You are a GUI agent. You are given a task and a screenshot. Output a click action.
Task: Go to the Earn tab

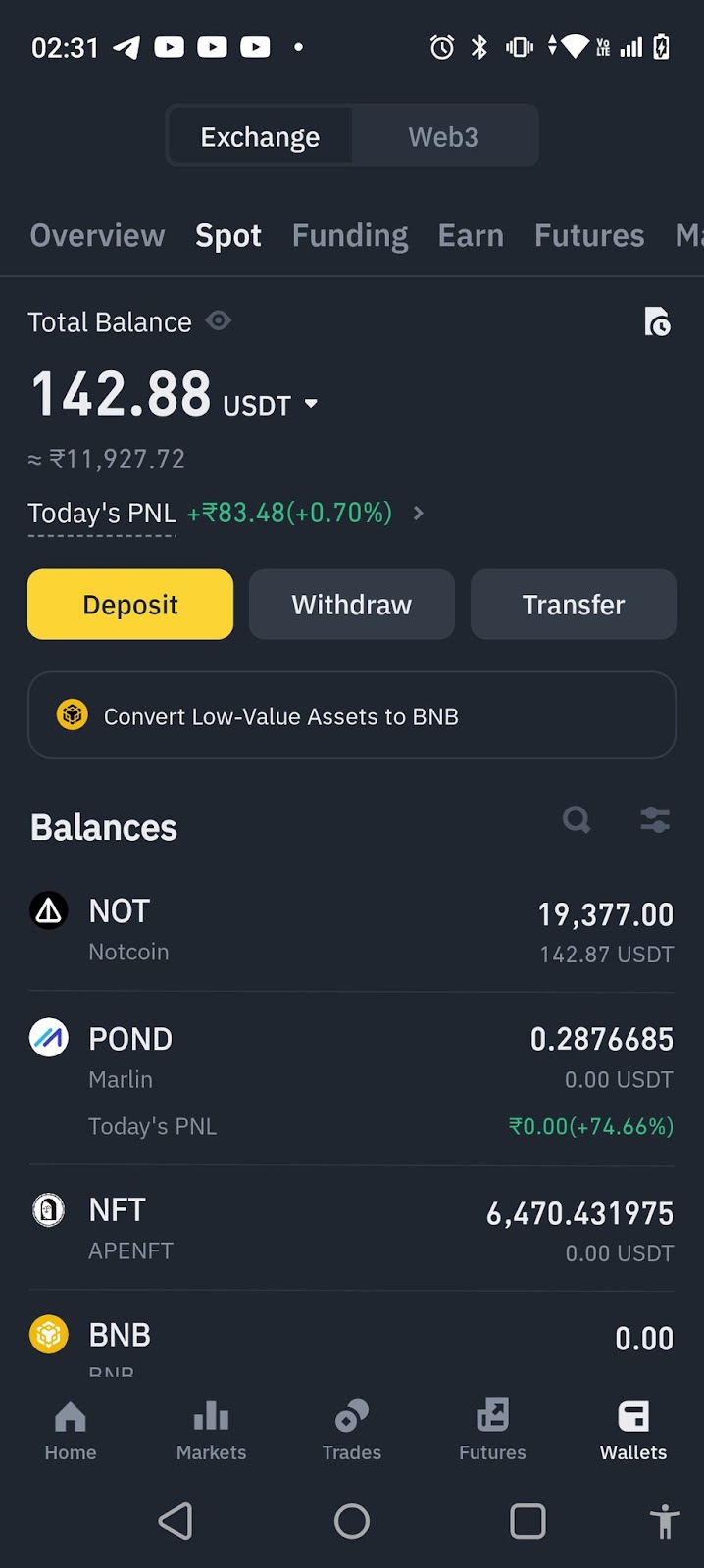[471, 235]
